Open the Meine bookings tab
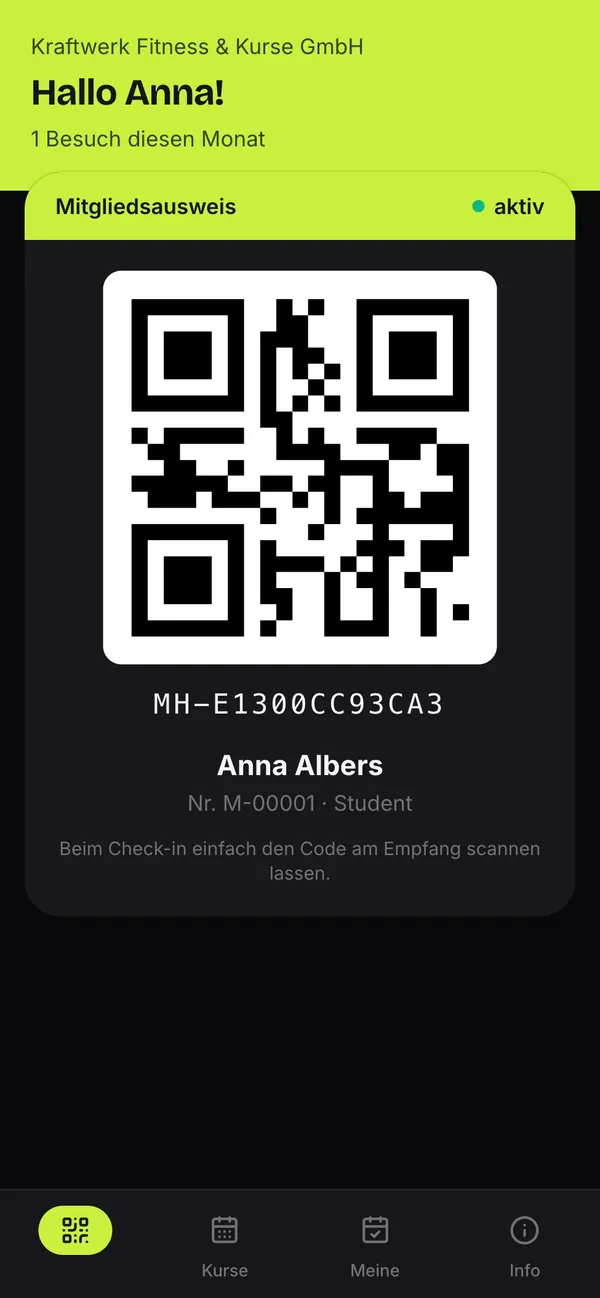600x1298 pixels. [375, 1245]
